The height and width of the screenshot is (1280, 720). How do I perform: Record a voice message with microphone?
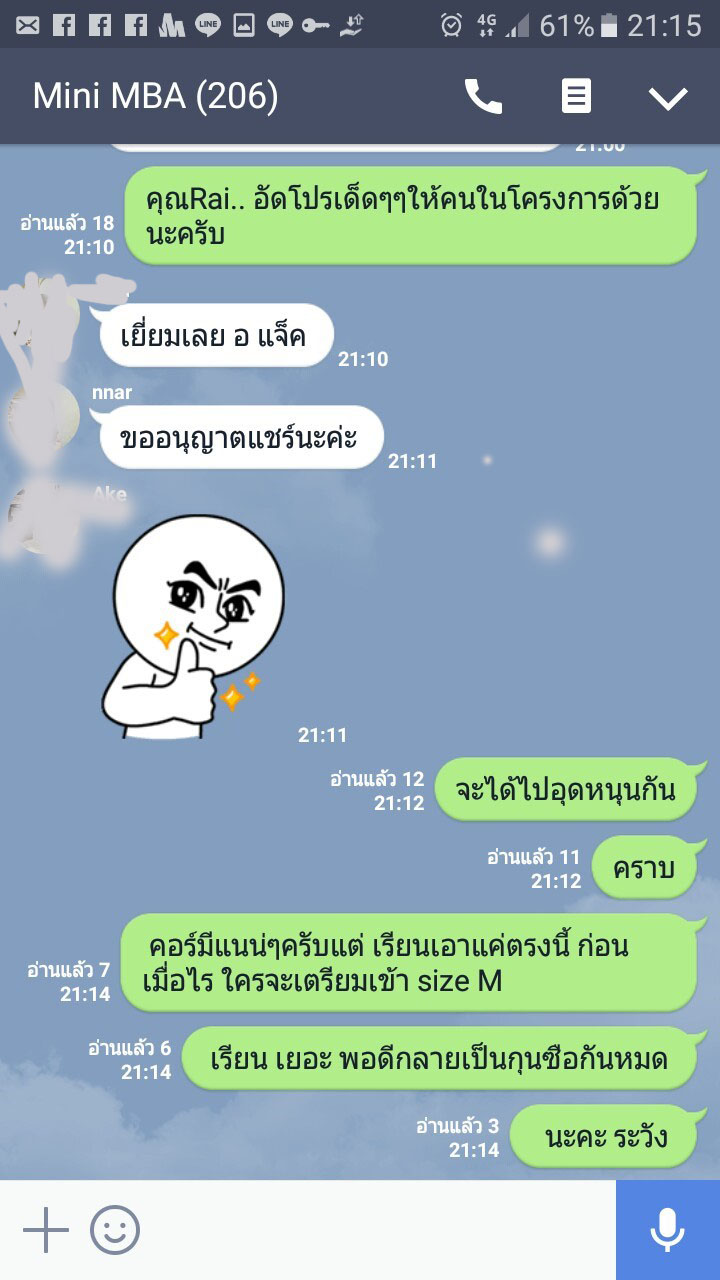pos(667,1230)
